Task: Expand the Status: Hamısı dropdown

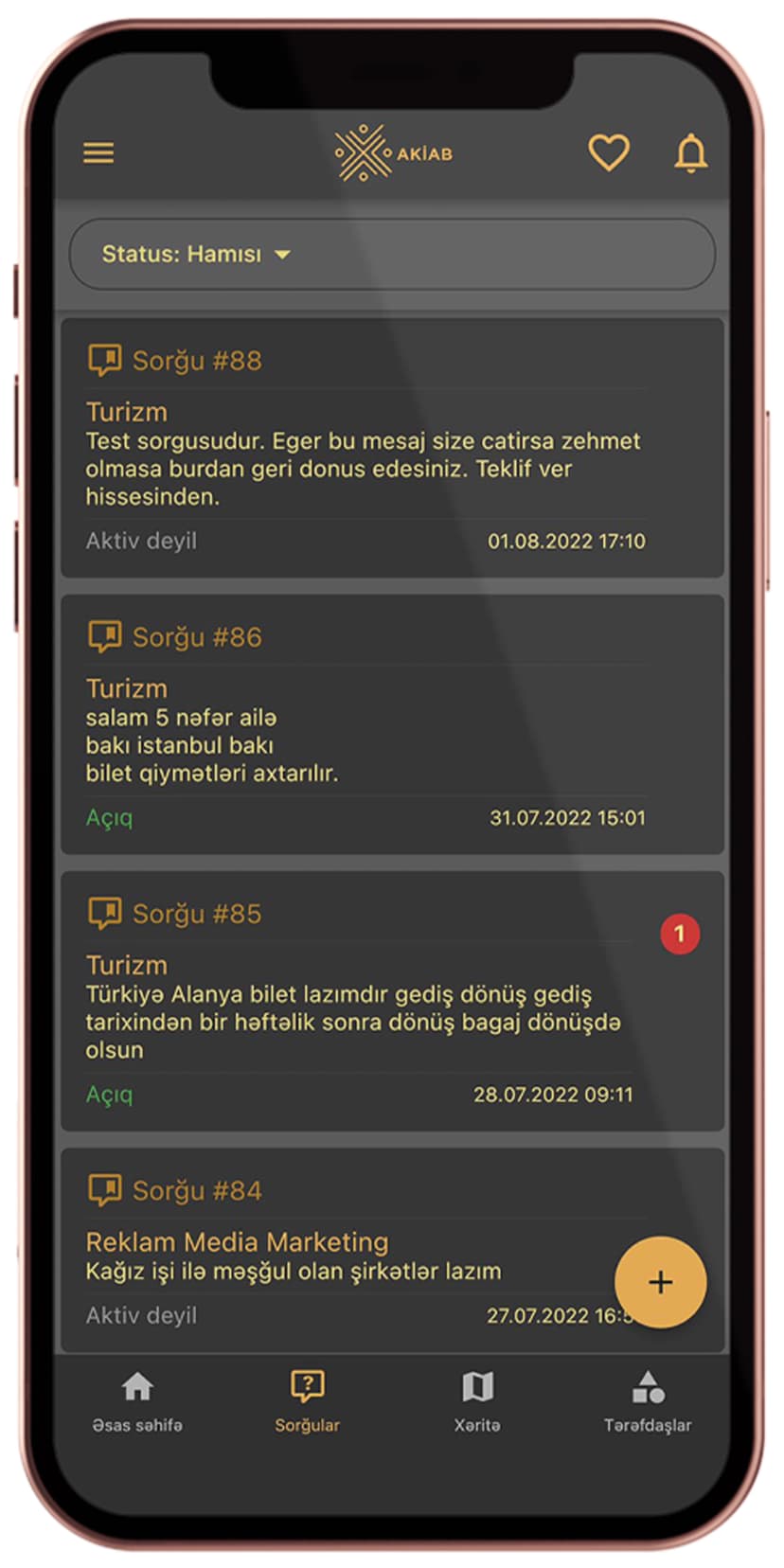Action: [197, 255]
